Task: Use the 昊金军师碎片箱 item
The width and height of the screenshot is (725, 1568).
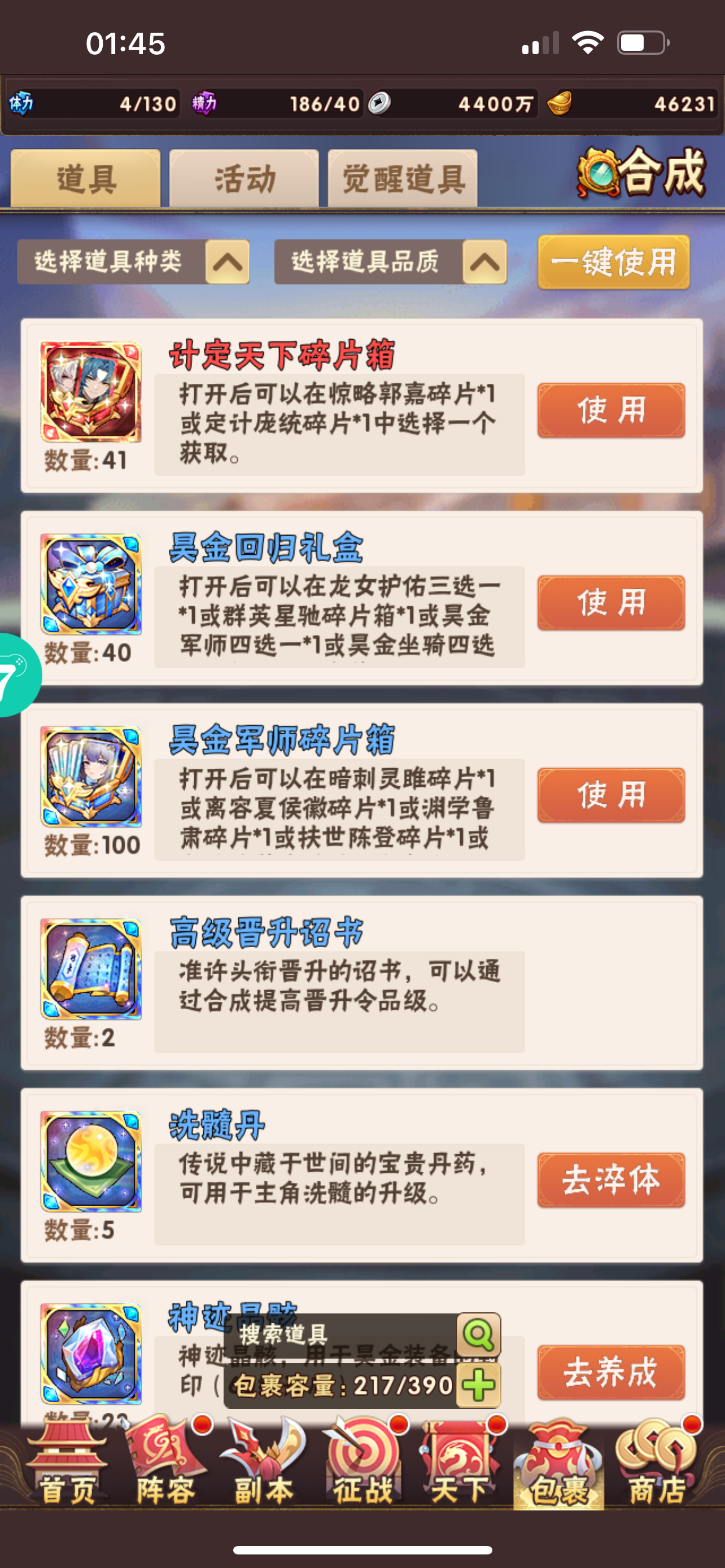Action: point(610,795)
